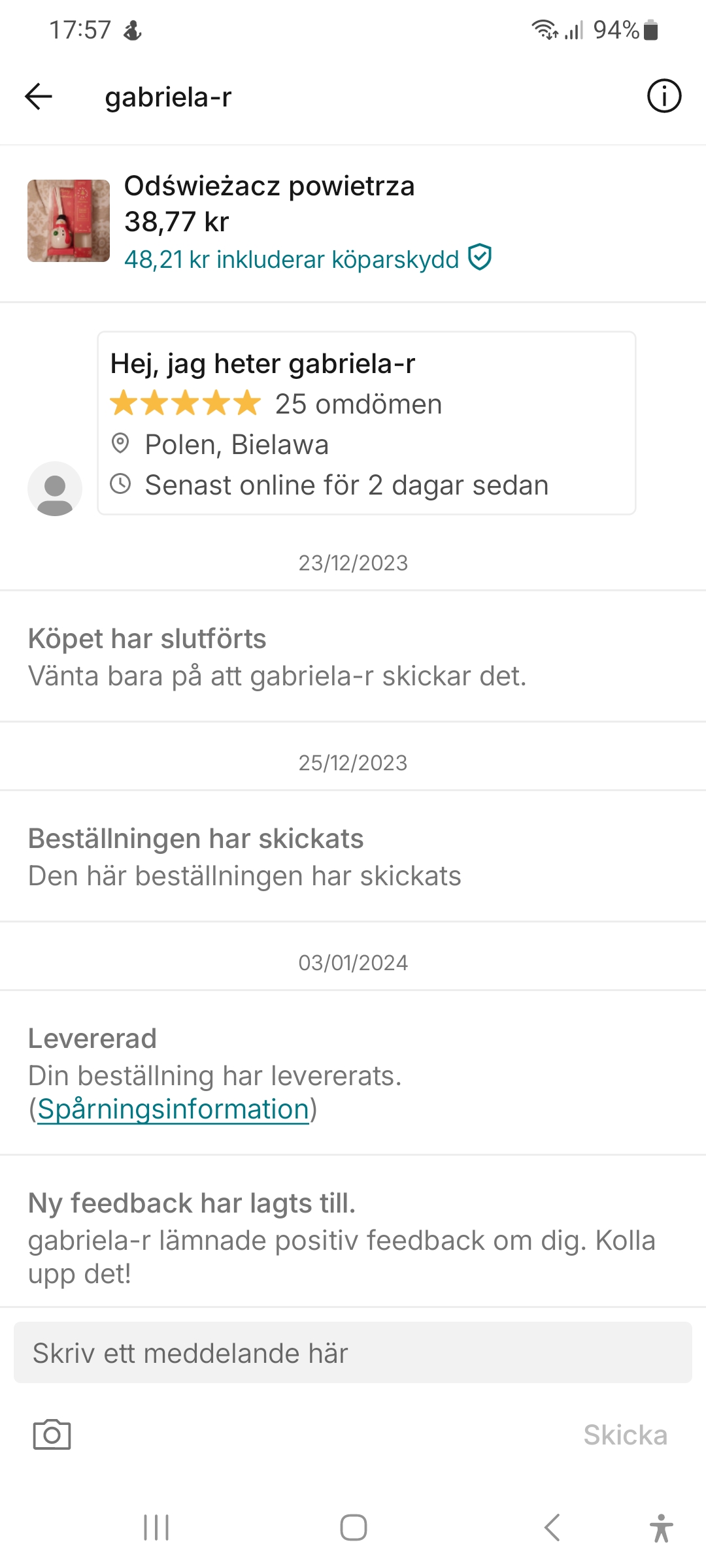Screen dimensions: 706x1568
Task: Open the Spårningsinformation tracking link
Action: coord(173,1109)
